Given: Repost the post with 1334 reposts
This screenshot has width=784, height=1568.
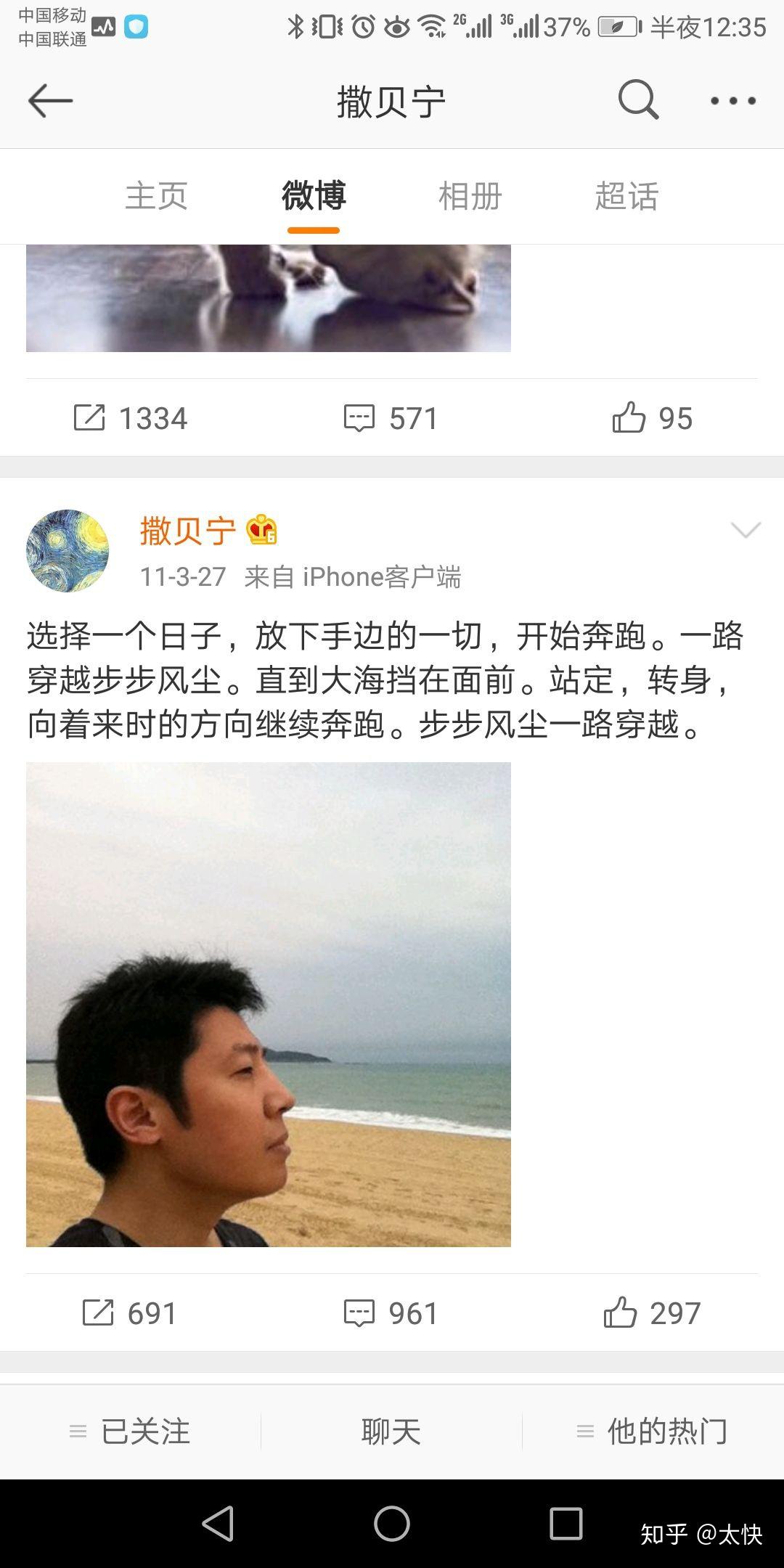Looking at the screenshot, I should [x=131, y=418].
